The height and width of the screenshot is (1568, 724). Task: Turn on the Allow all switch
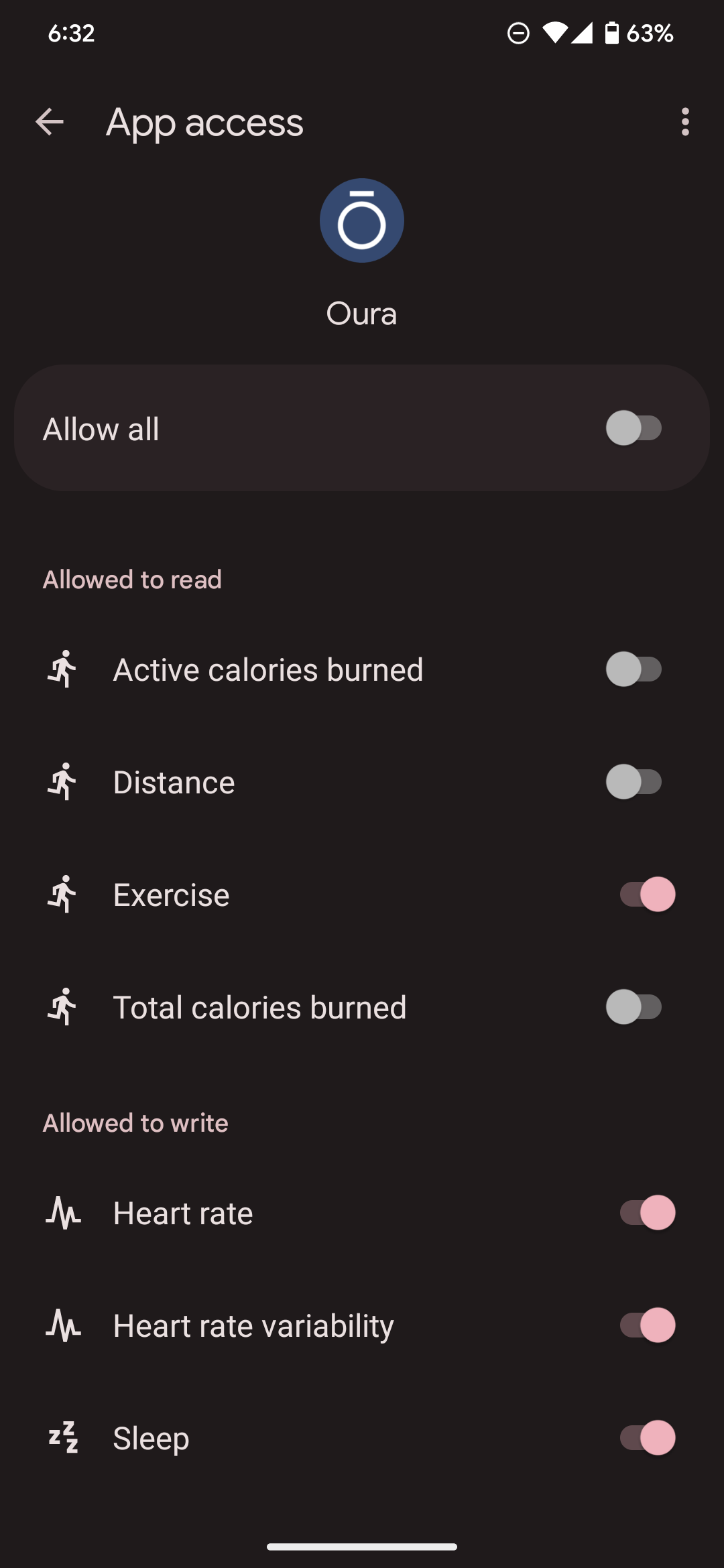coord(633,428)
